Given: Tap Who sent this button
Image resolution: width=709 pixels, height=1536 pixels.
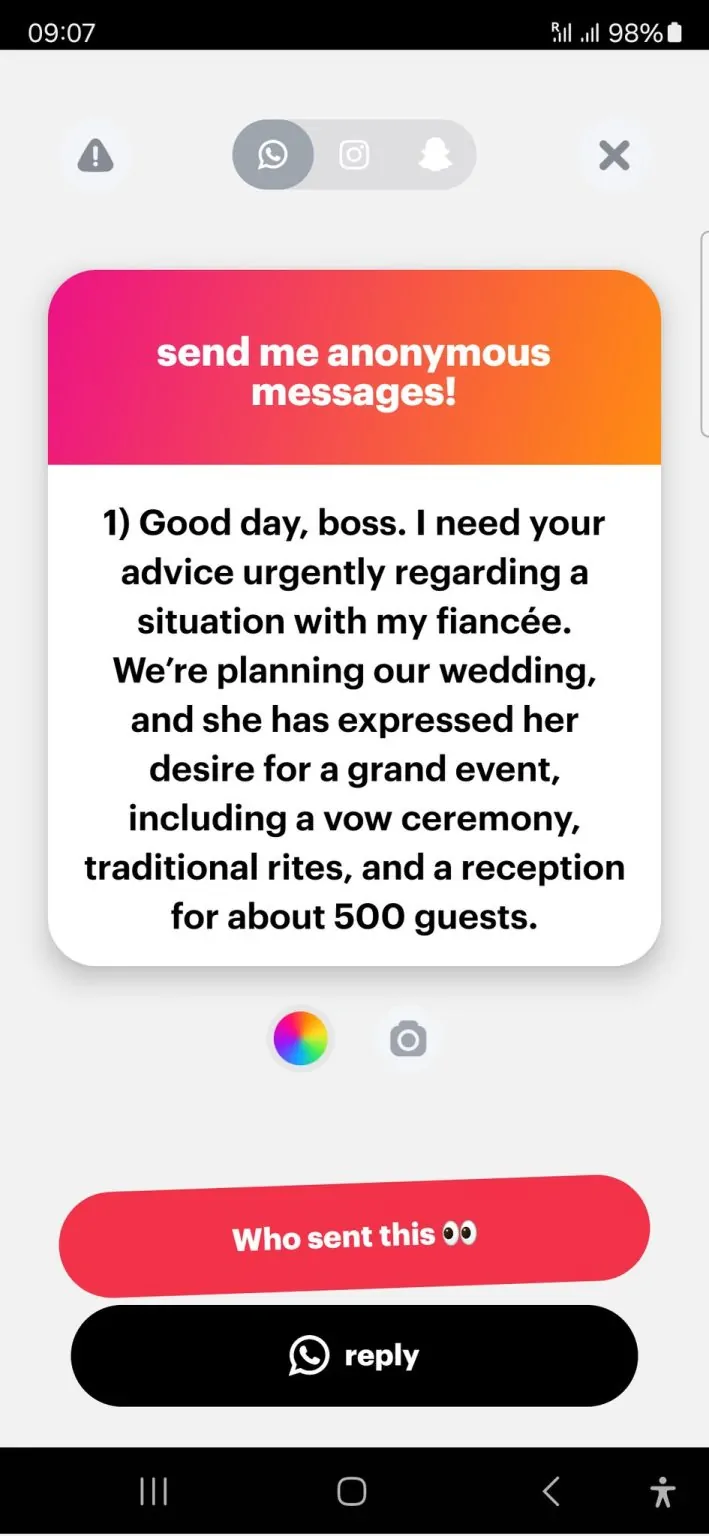Looking at the screenshot, I should pyautogui.click(x=354, y=1236).
